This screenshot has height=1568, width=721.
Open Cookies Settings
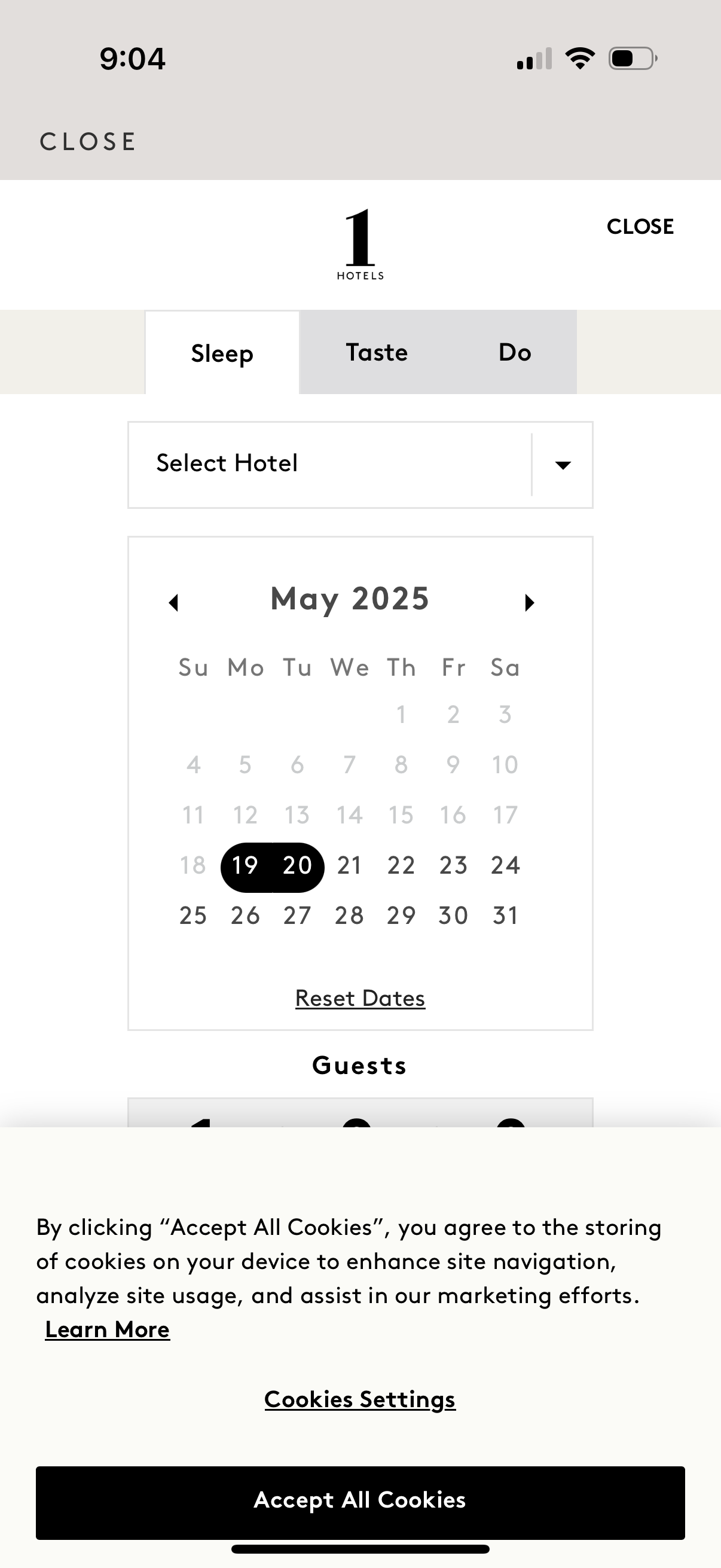pyautogui.click(x=359, y=1399)
